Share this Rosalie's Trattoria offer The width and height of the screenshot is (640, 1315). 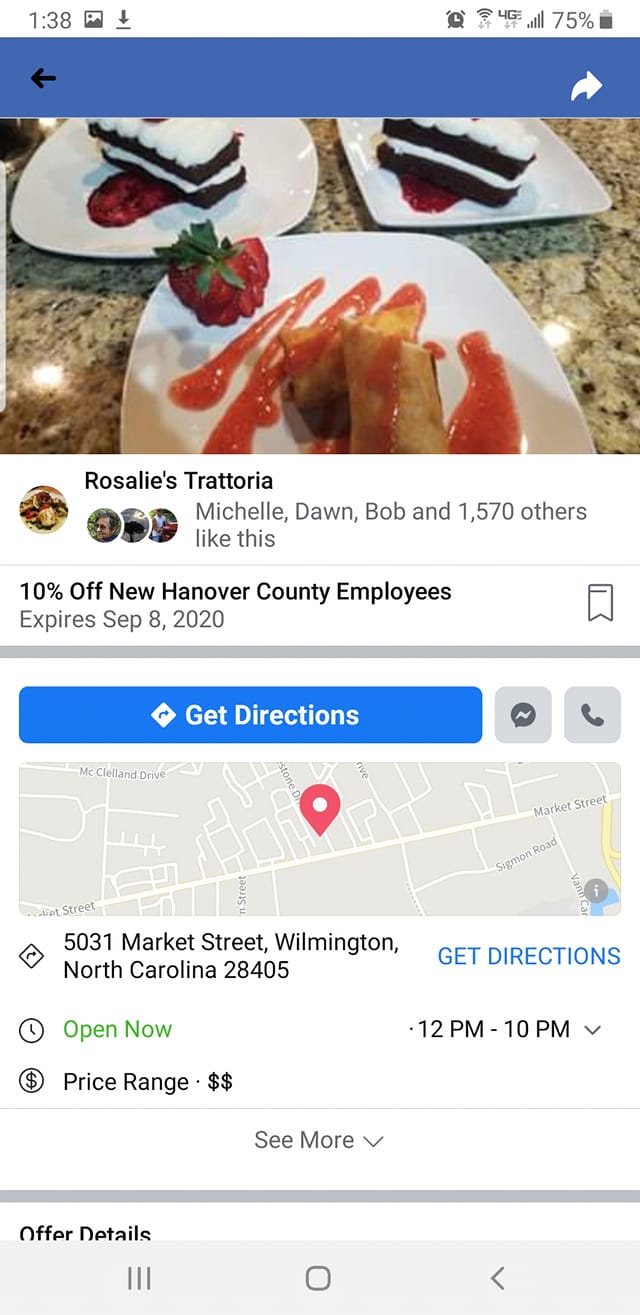[x=586, y=86]
